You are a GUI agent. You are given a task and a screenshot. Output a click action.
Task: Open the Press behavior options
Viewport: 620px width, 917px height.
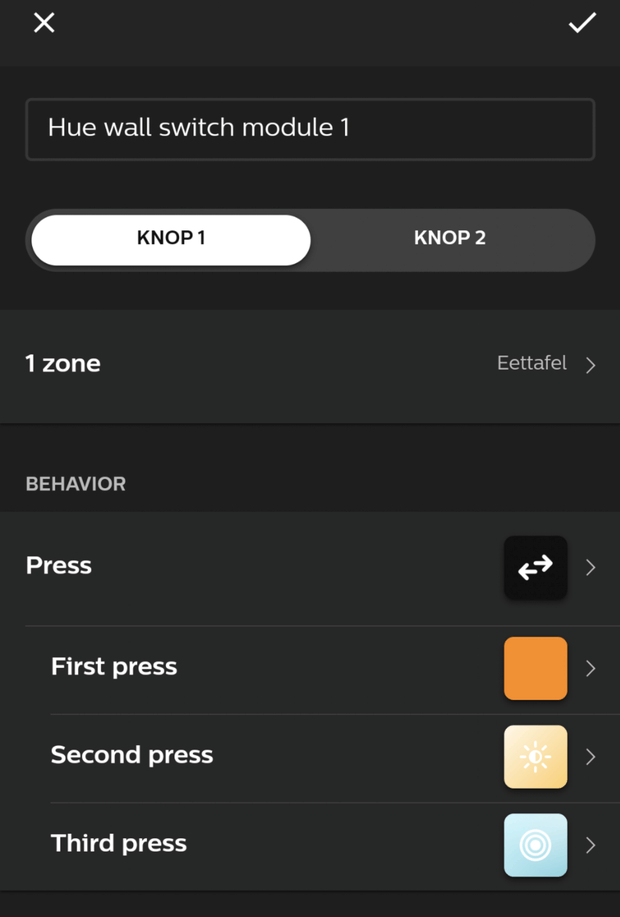click(310, 567)
